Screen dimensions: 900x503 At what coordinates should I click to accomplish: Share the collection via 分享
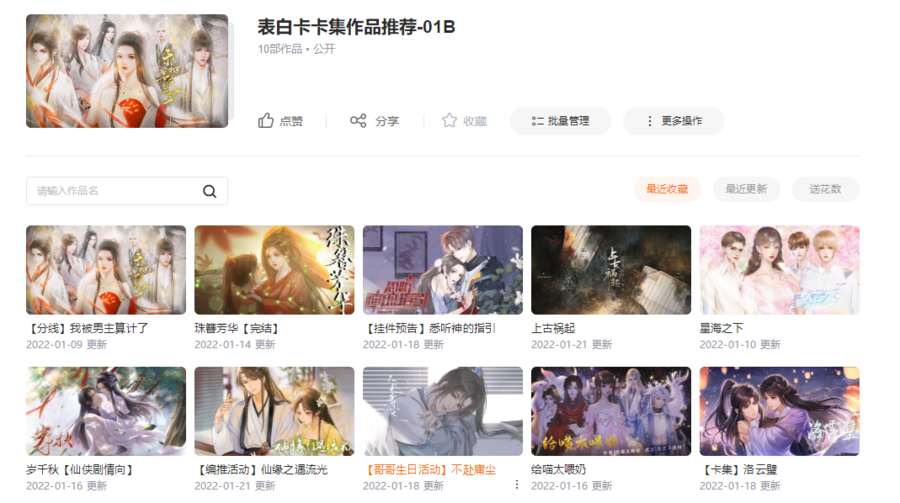[374, 121]
